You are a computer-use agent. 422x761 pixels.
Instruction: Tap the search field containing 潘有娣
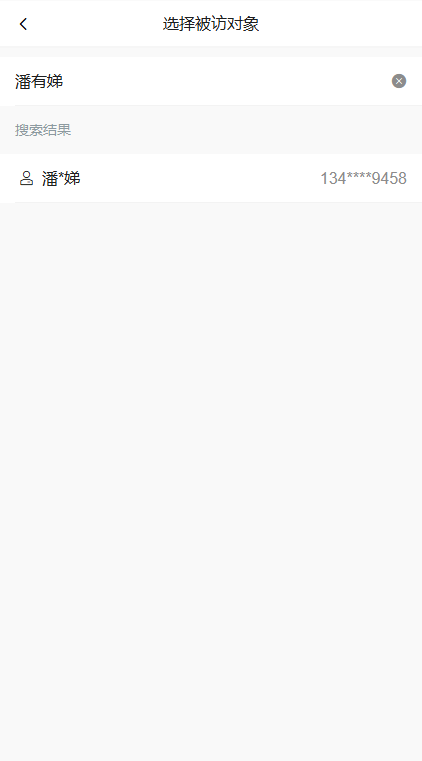click(x=201, y=81)
